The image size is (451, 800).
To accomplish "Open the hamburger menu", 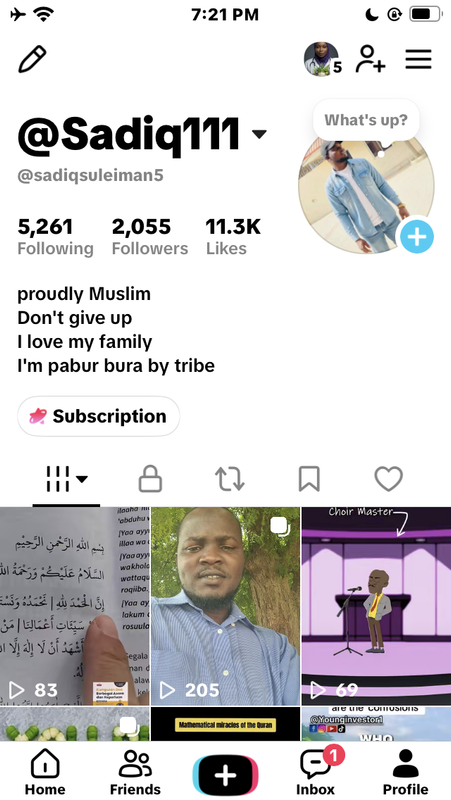I will tap(419, 59).
